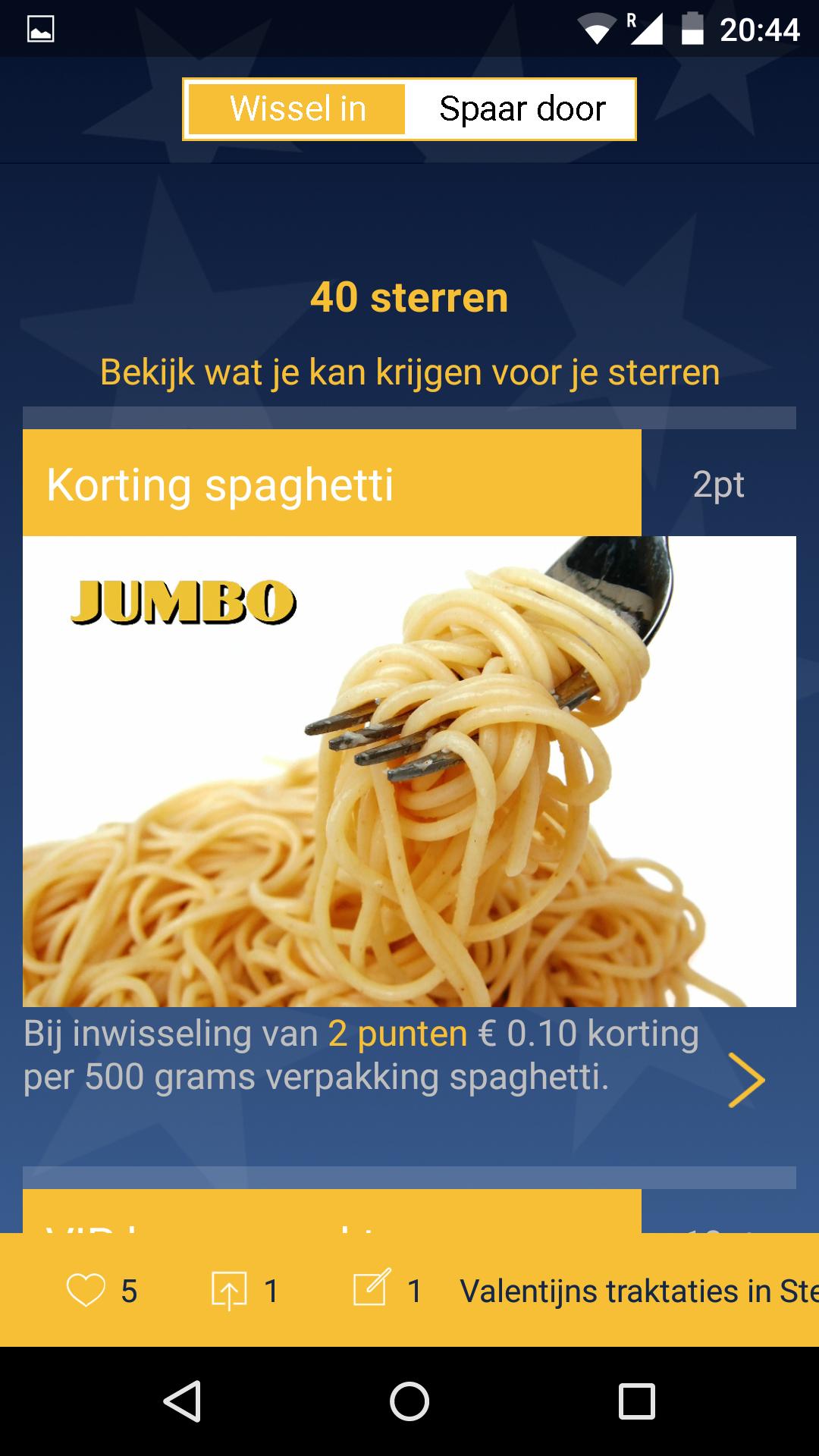The image size is (819, 1456).
Task: Like using the heart icon
Action: pyautogui.click(x=86, y=1291)
